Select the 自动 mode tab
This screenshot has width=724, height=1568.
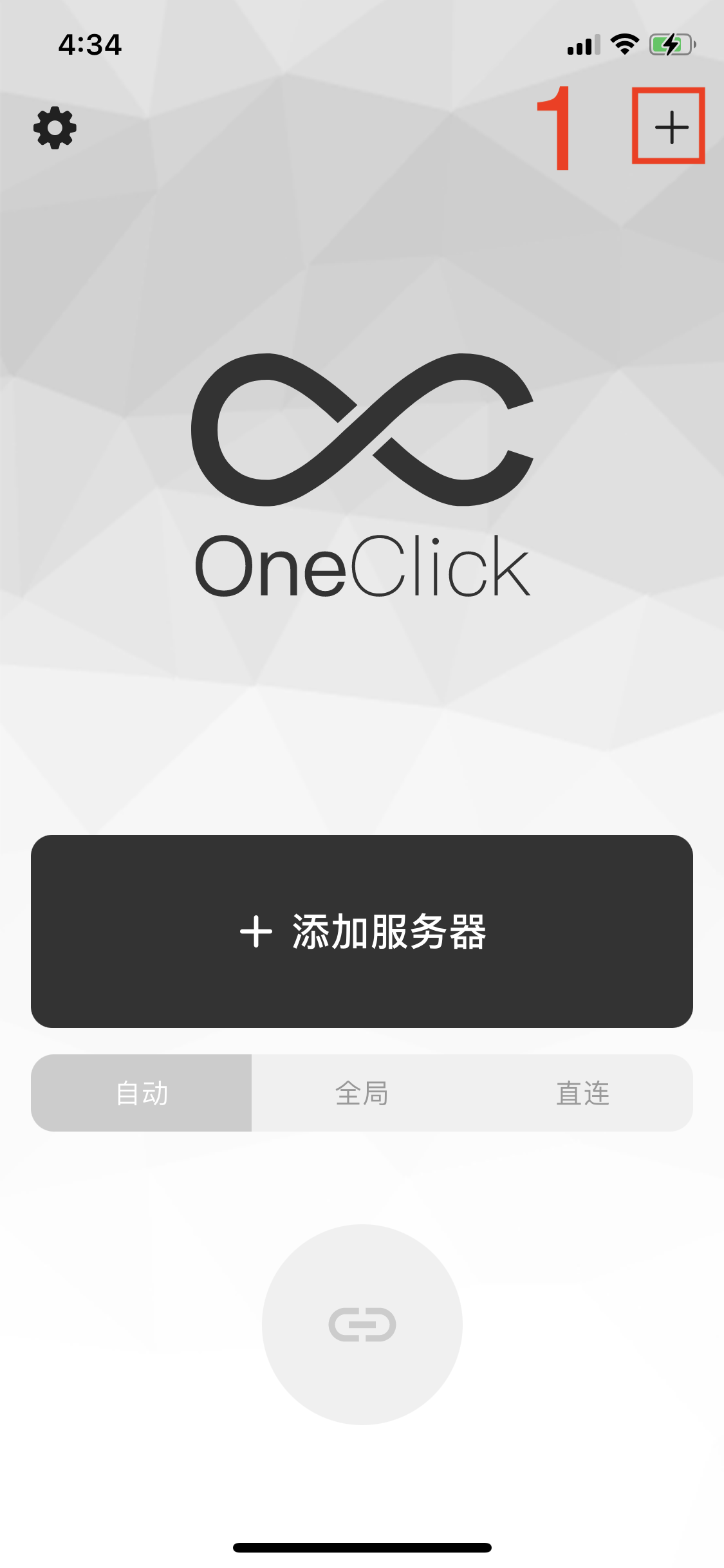pyautogui.click(x=142, y=1093)
